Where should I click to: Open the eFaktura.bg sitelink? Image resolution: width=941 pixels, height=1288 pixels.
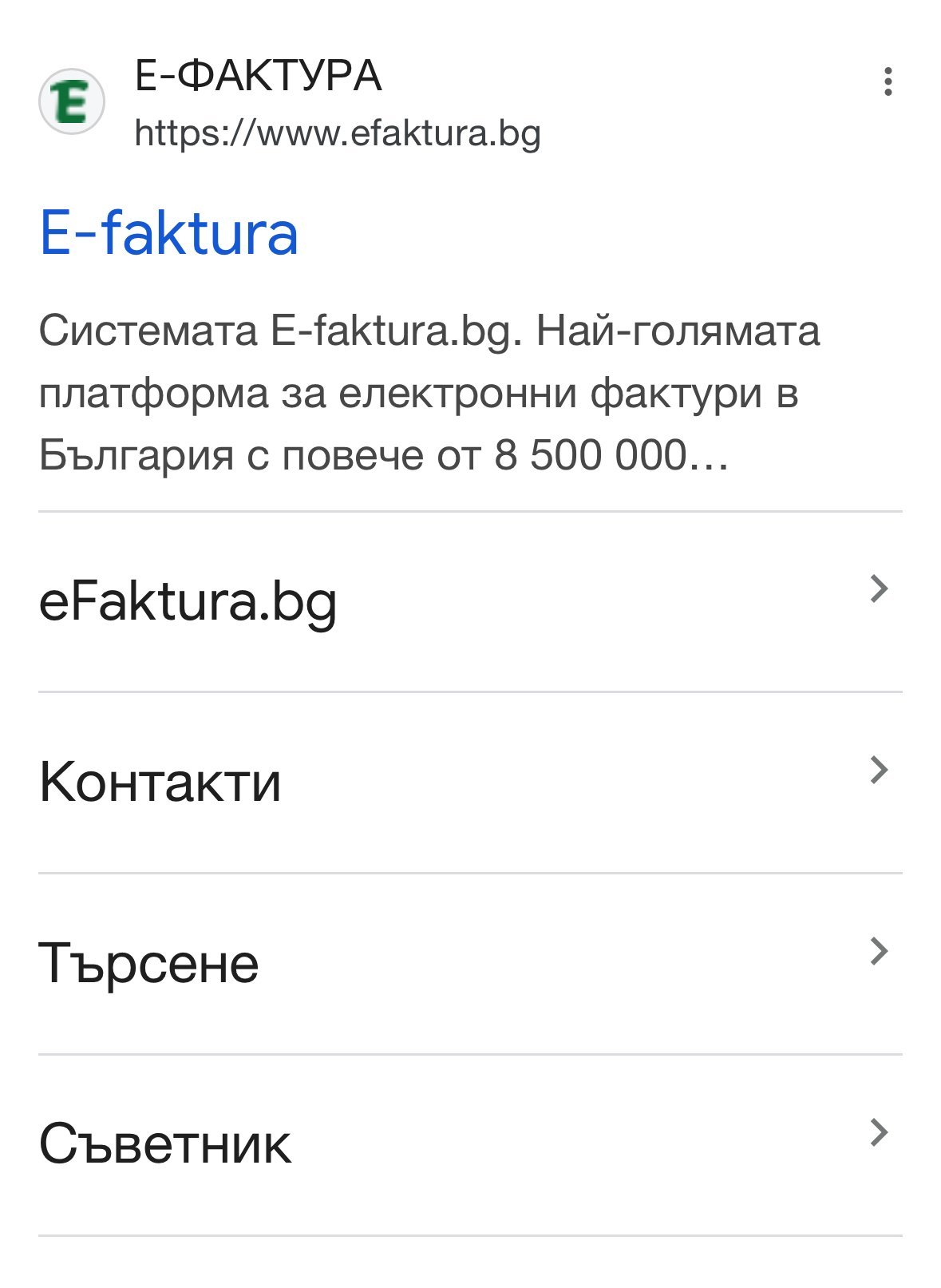coord(188,601)
